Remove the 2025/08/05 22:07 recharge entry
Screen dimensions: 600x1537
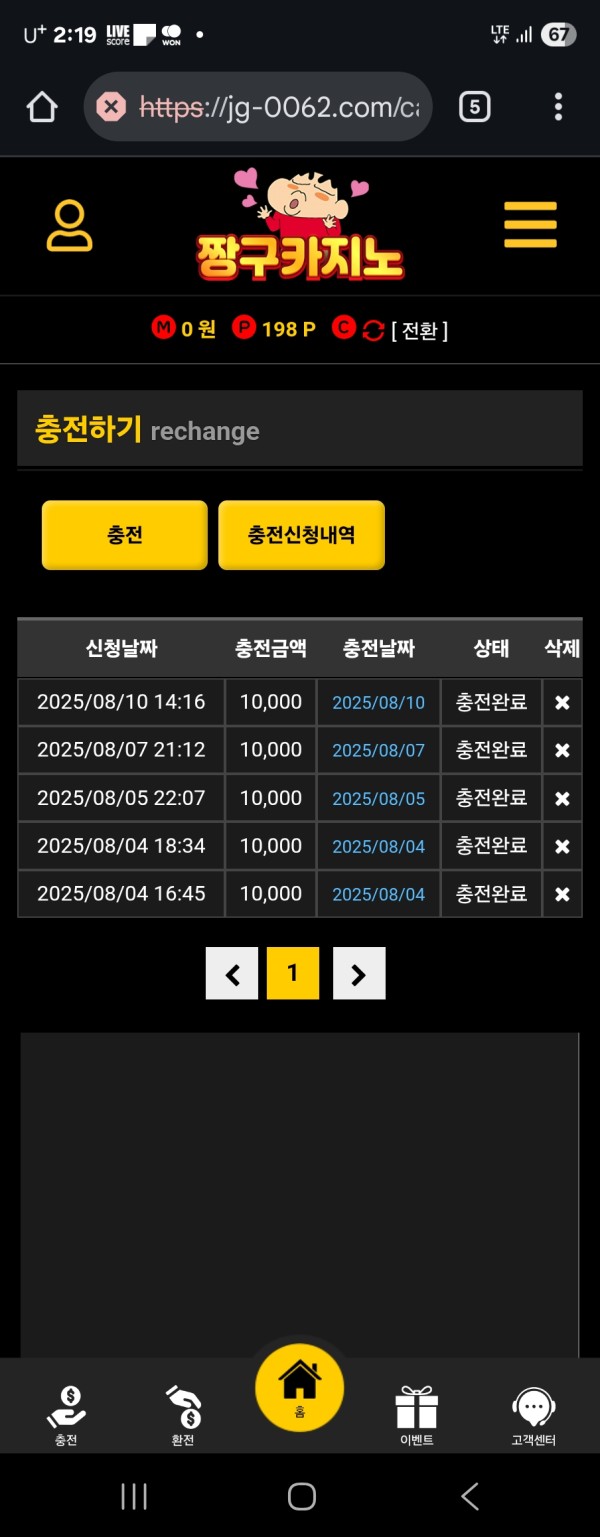coord(562,798)
